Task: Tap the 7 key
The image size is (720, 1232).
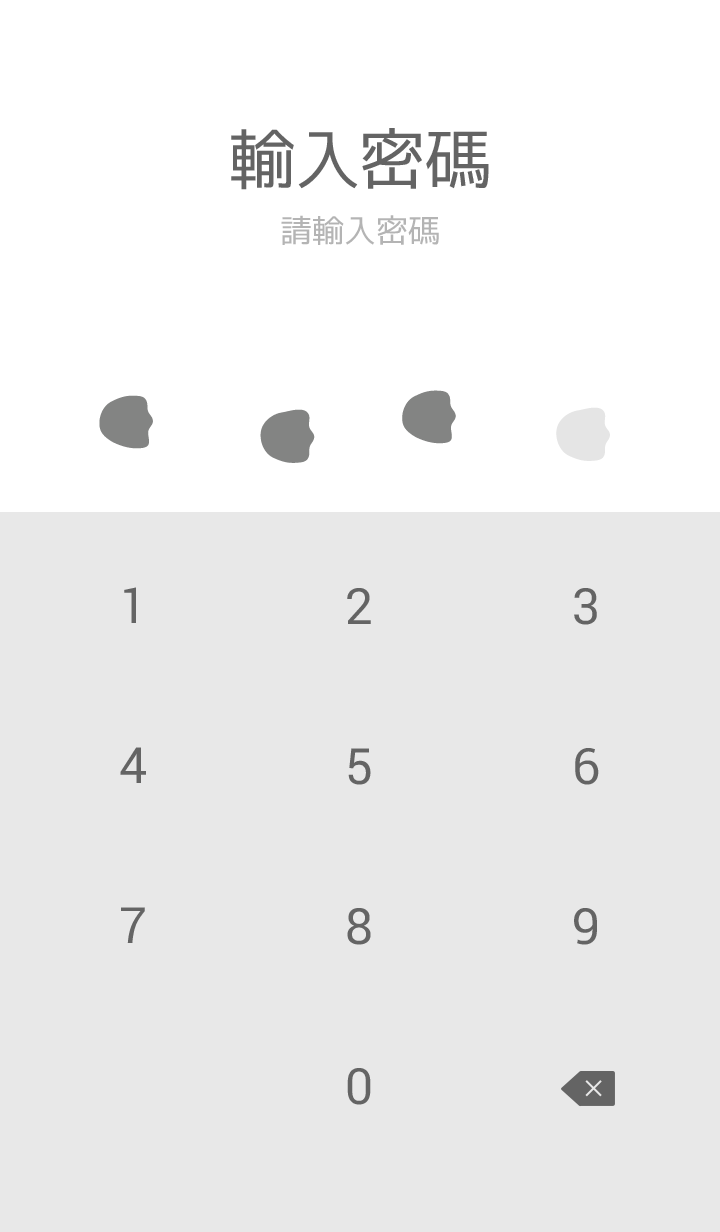Action: pyautogui.click(x=132, y=927)
